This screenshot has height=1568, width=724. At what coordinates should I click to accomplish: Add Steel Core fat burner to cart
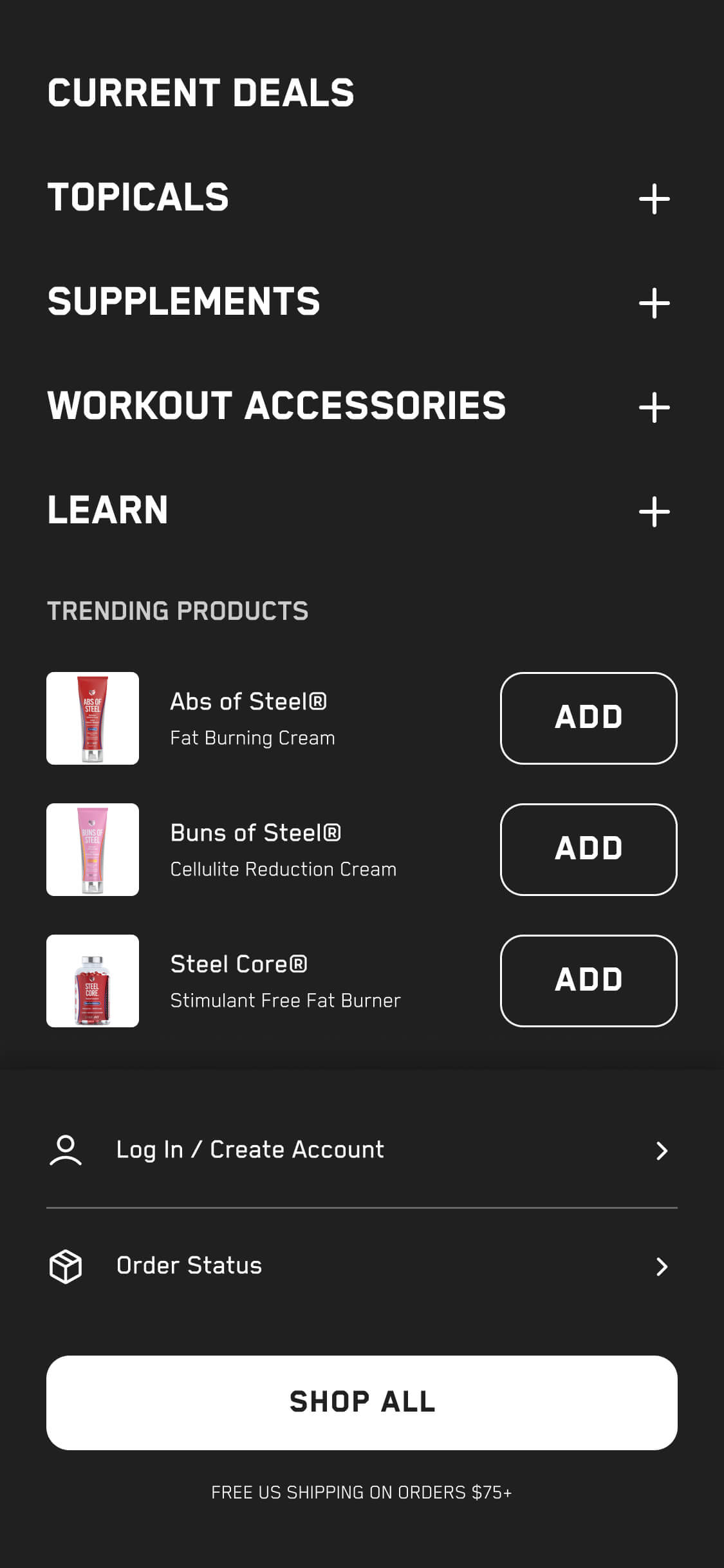(588, 980)
